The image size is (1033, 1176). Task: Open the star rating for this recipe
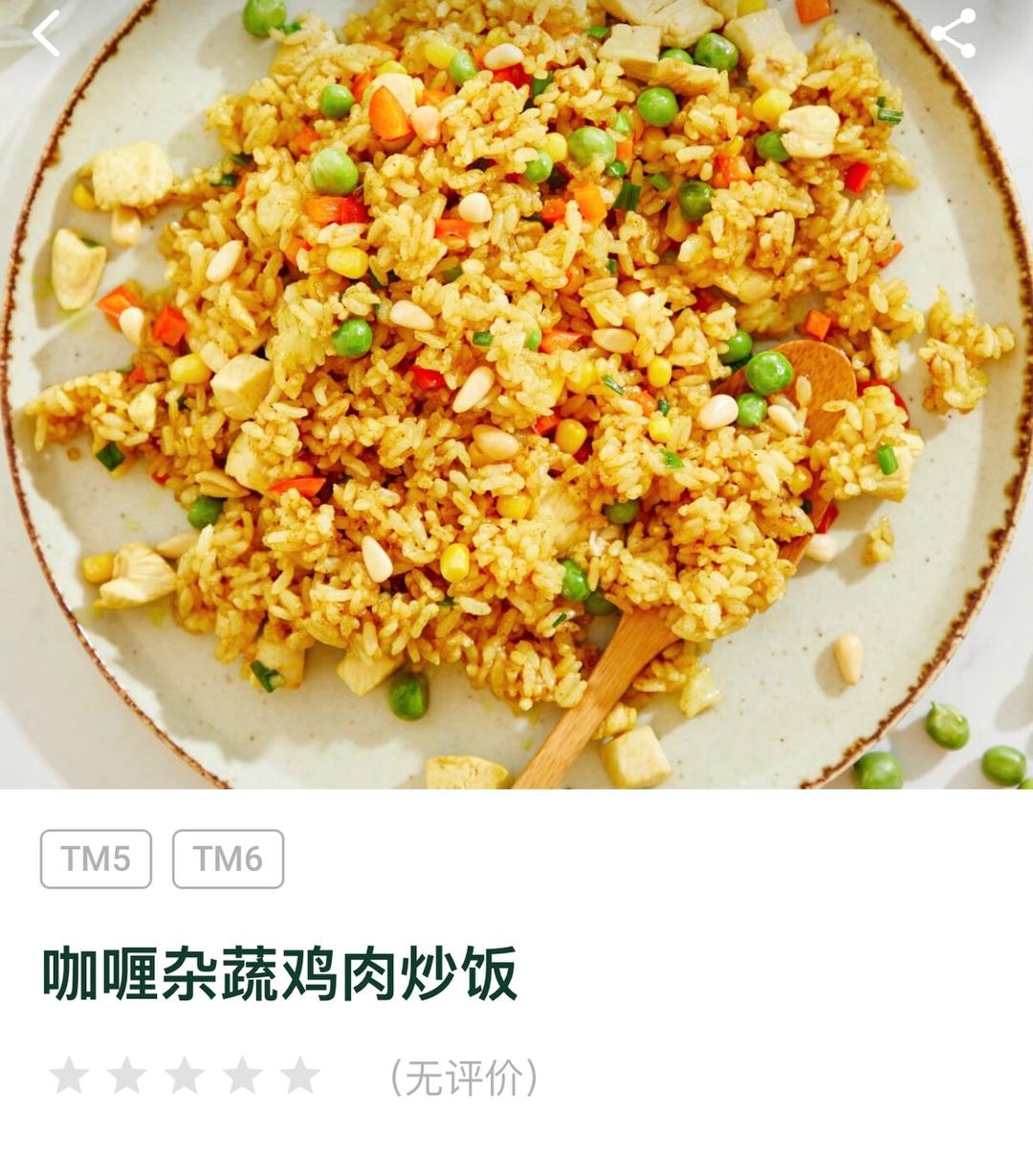click(x=185, y=1076)
